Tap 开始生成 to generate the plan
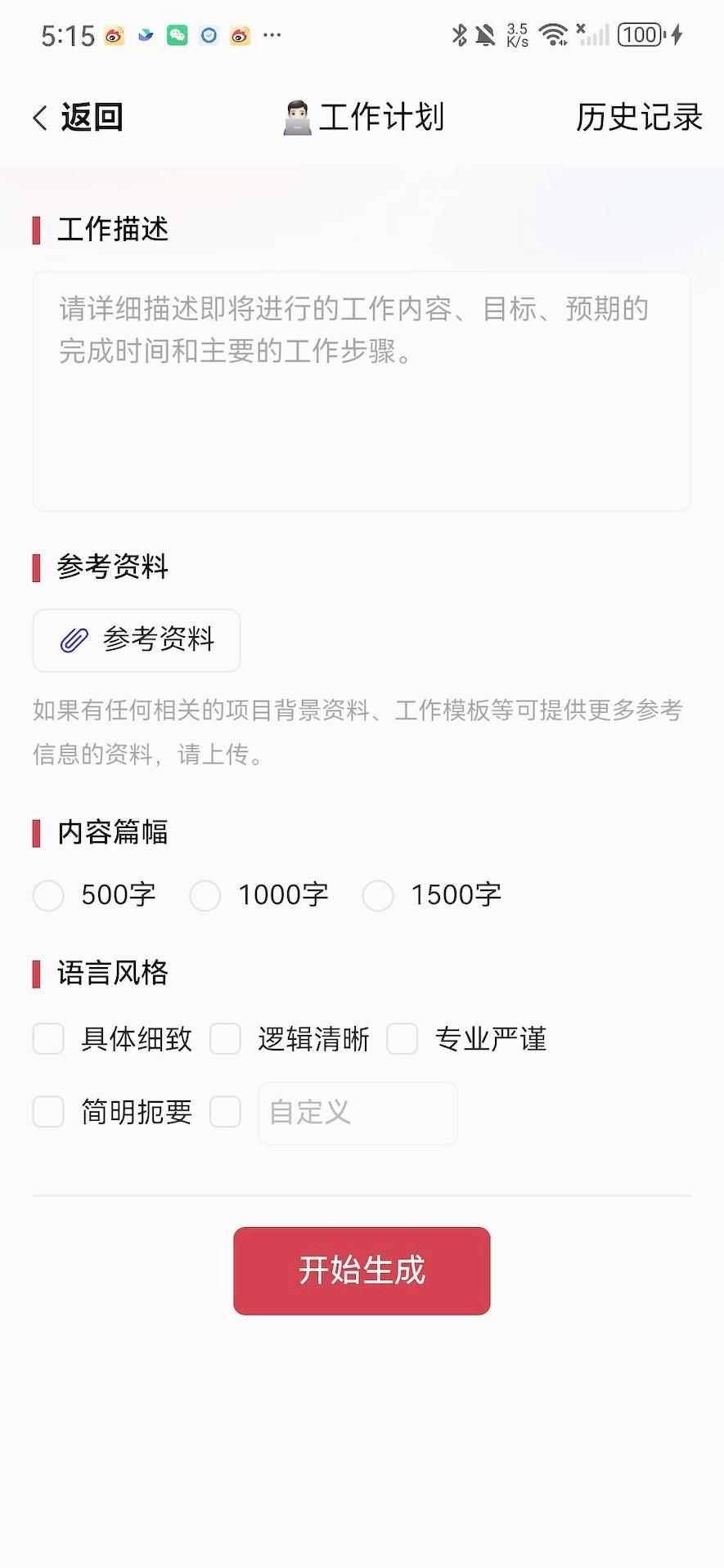Screen dimensions: 724x1568 click(362, 1270)
